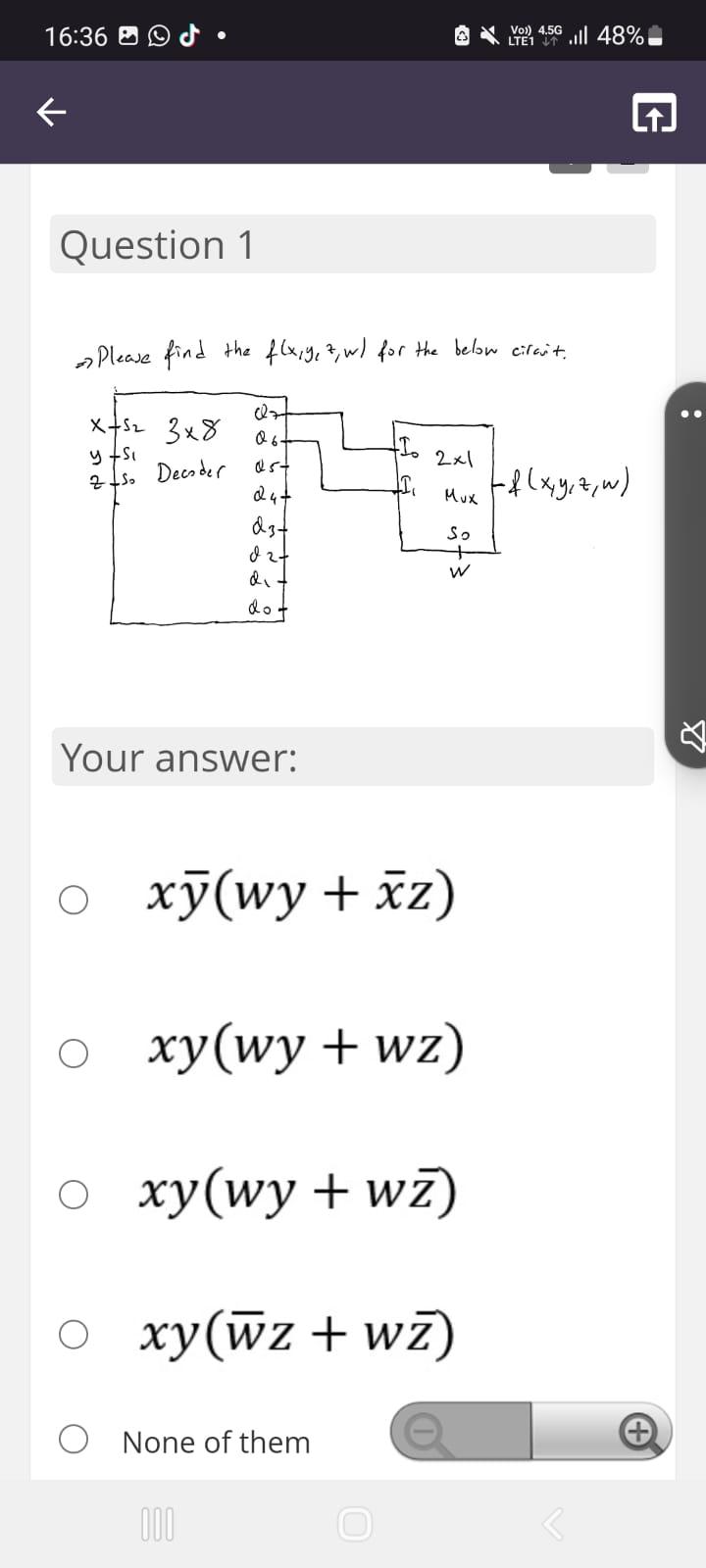Tap the Question 1 header

tap(157, 245)
